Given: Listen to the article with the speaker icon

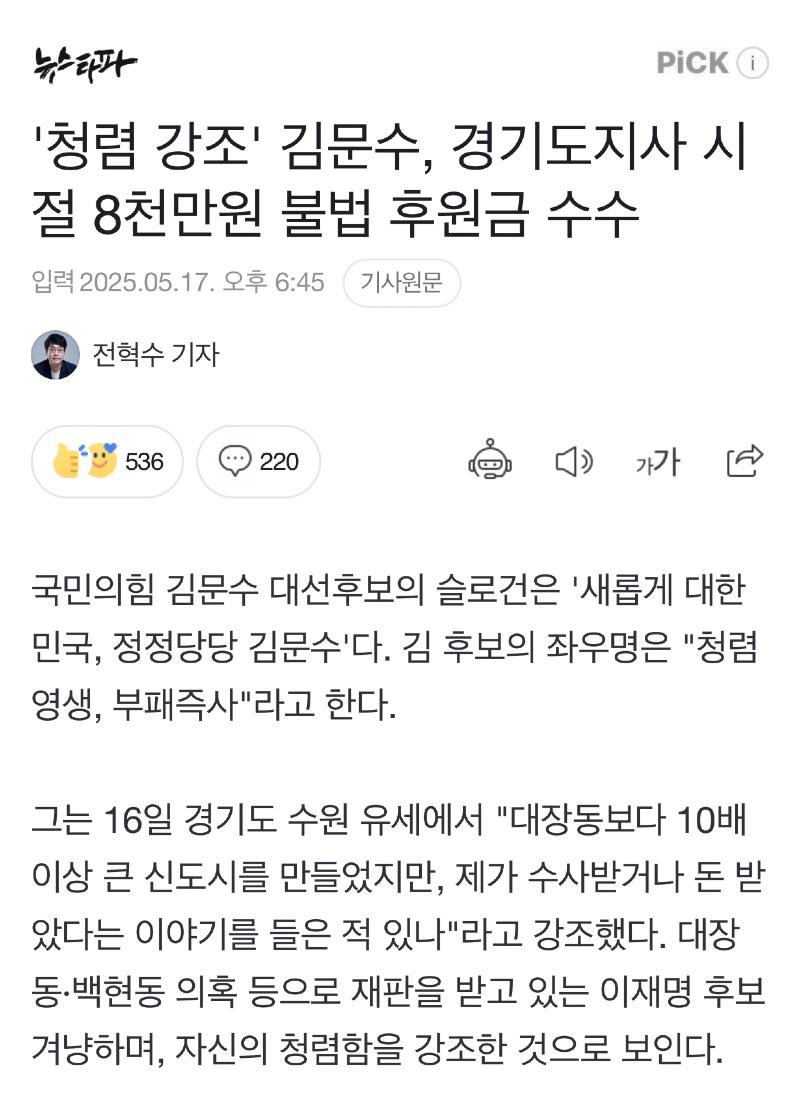Looking at the screenshot, I should (x=573, y=461).
